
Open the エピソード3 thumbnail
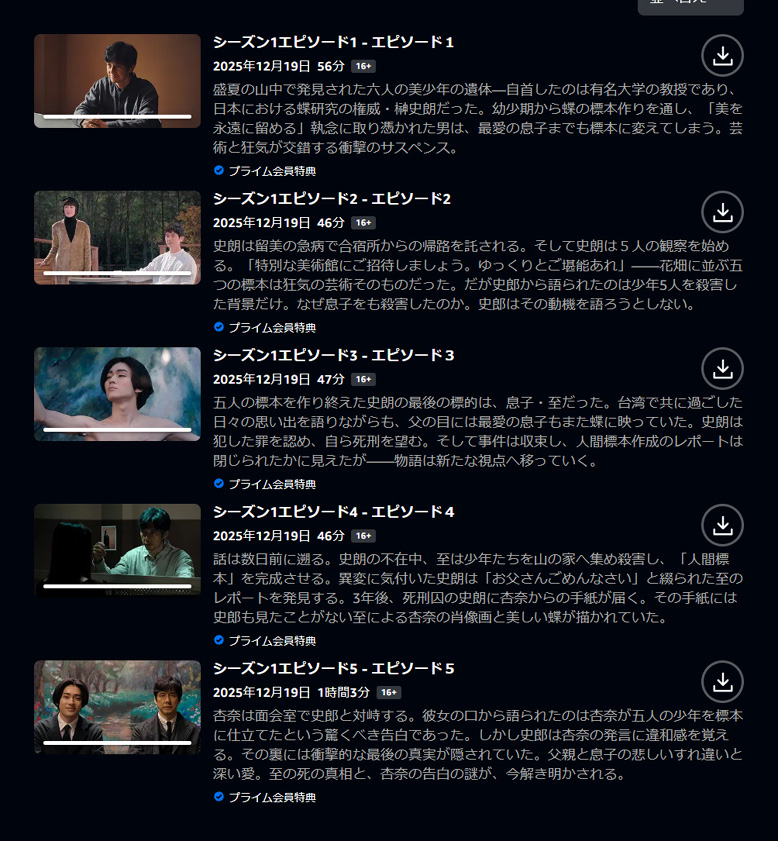point(117,394)
